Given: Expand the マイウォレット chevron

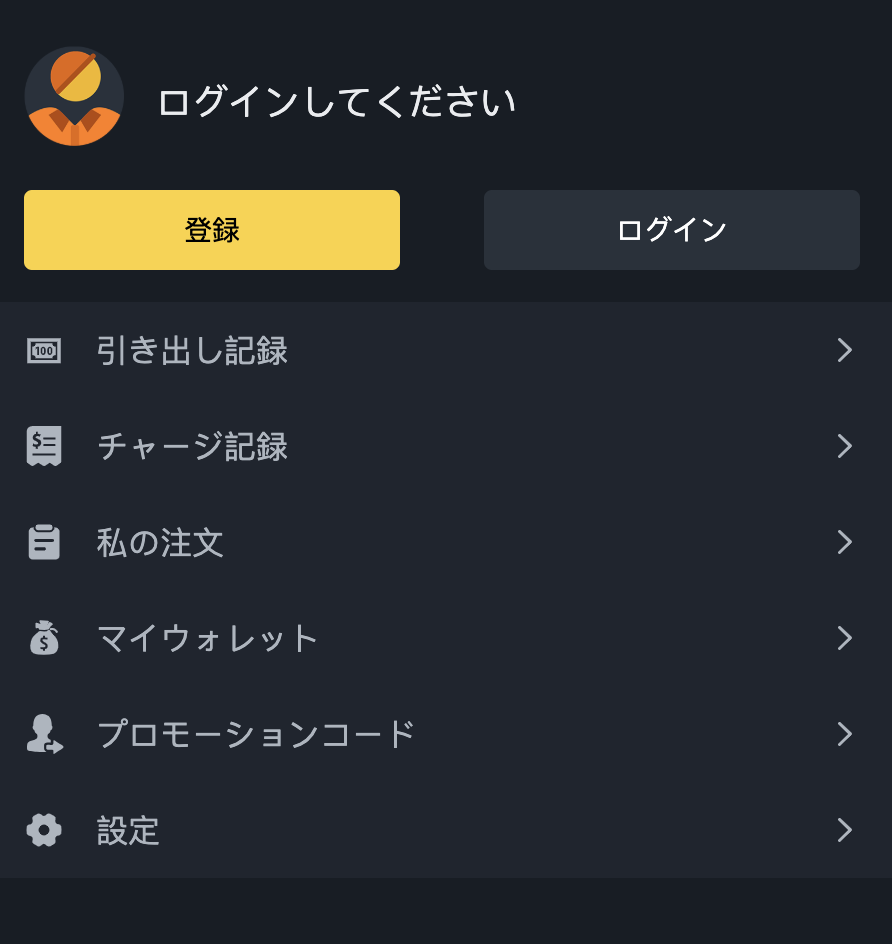Looking at the screenshot, I should click(845, 639).
